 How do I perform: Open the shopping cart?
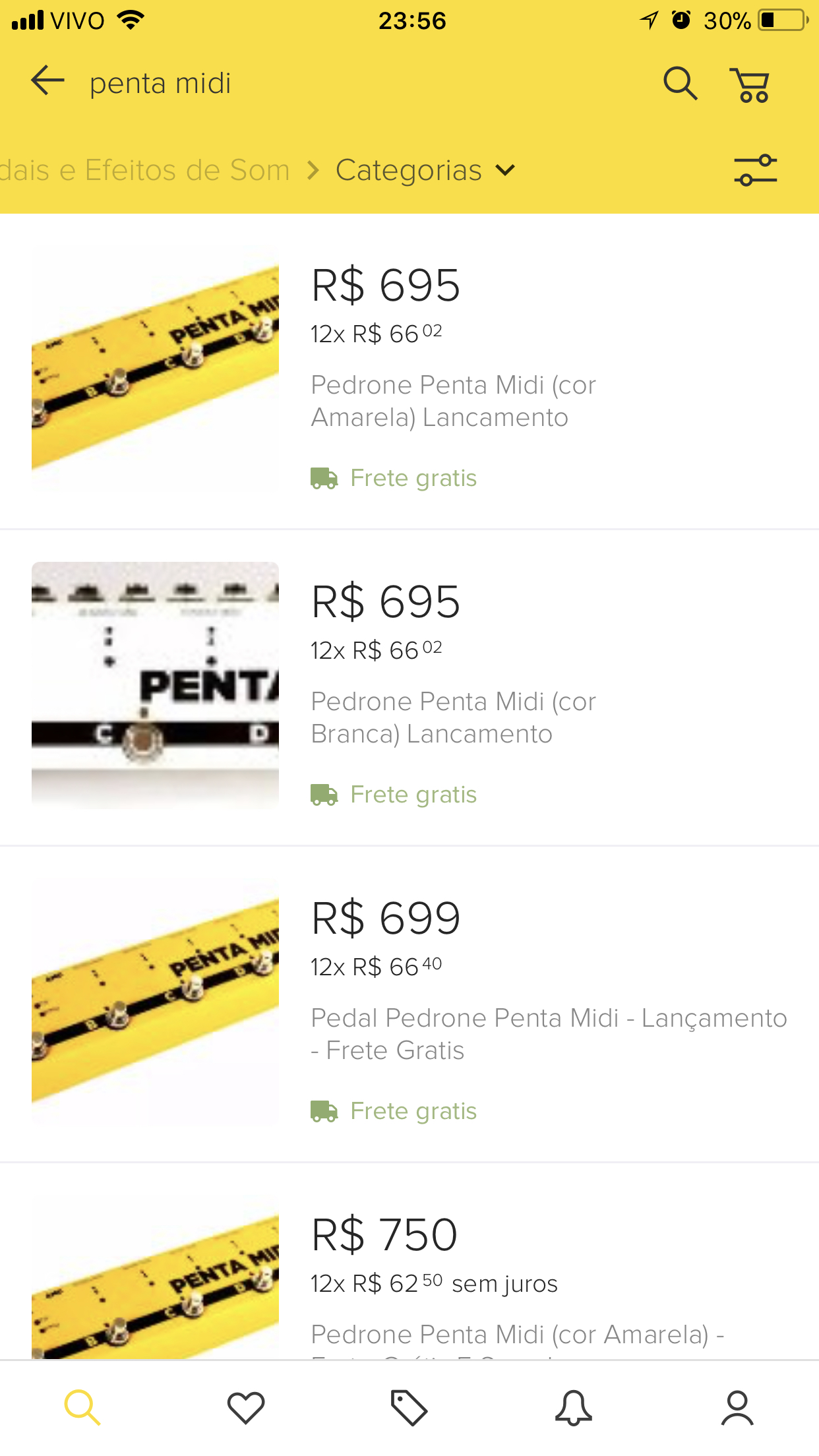coord(750,85)
